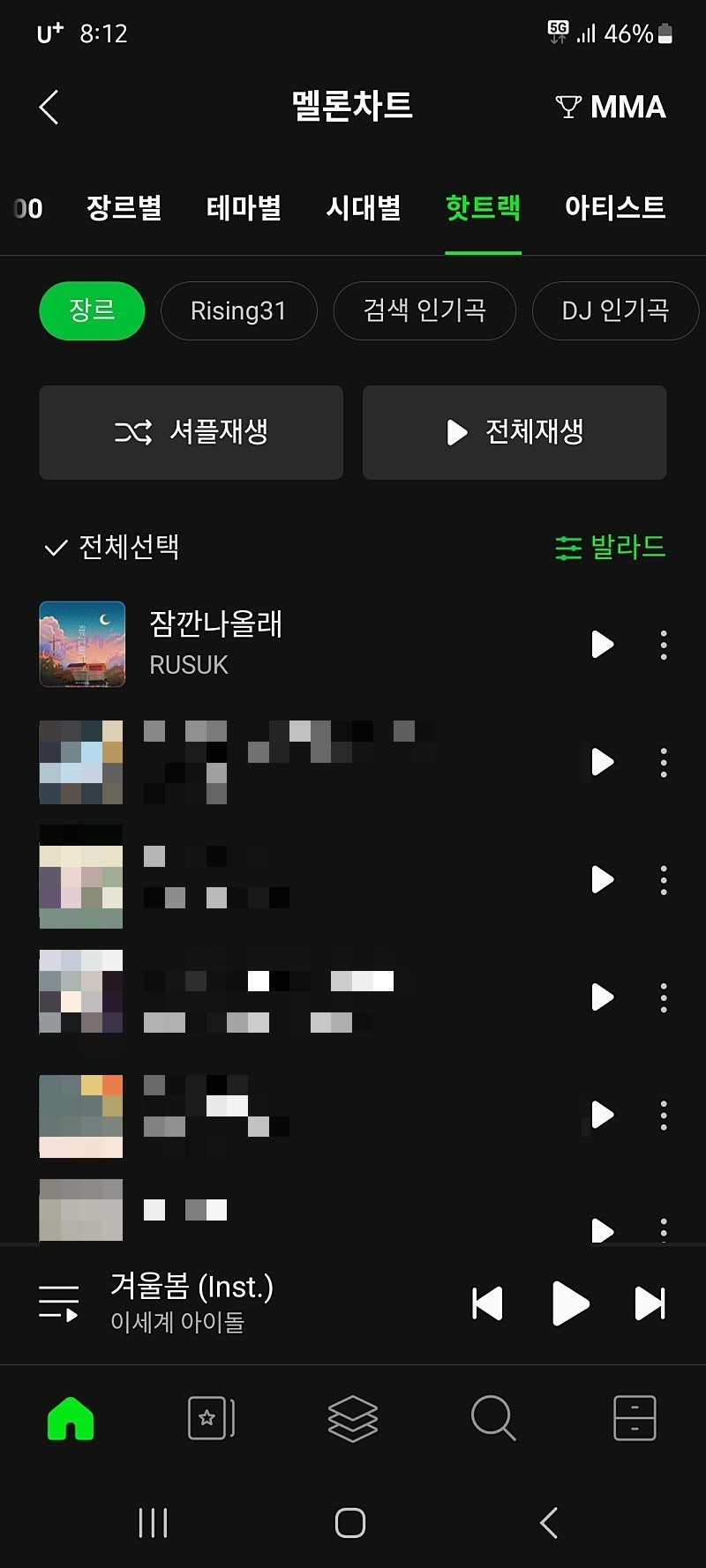Open the 시대별 tab
Image resolution: width=706 pixels, height=1568 pixels.
coord(364,208)
